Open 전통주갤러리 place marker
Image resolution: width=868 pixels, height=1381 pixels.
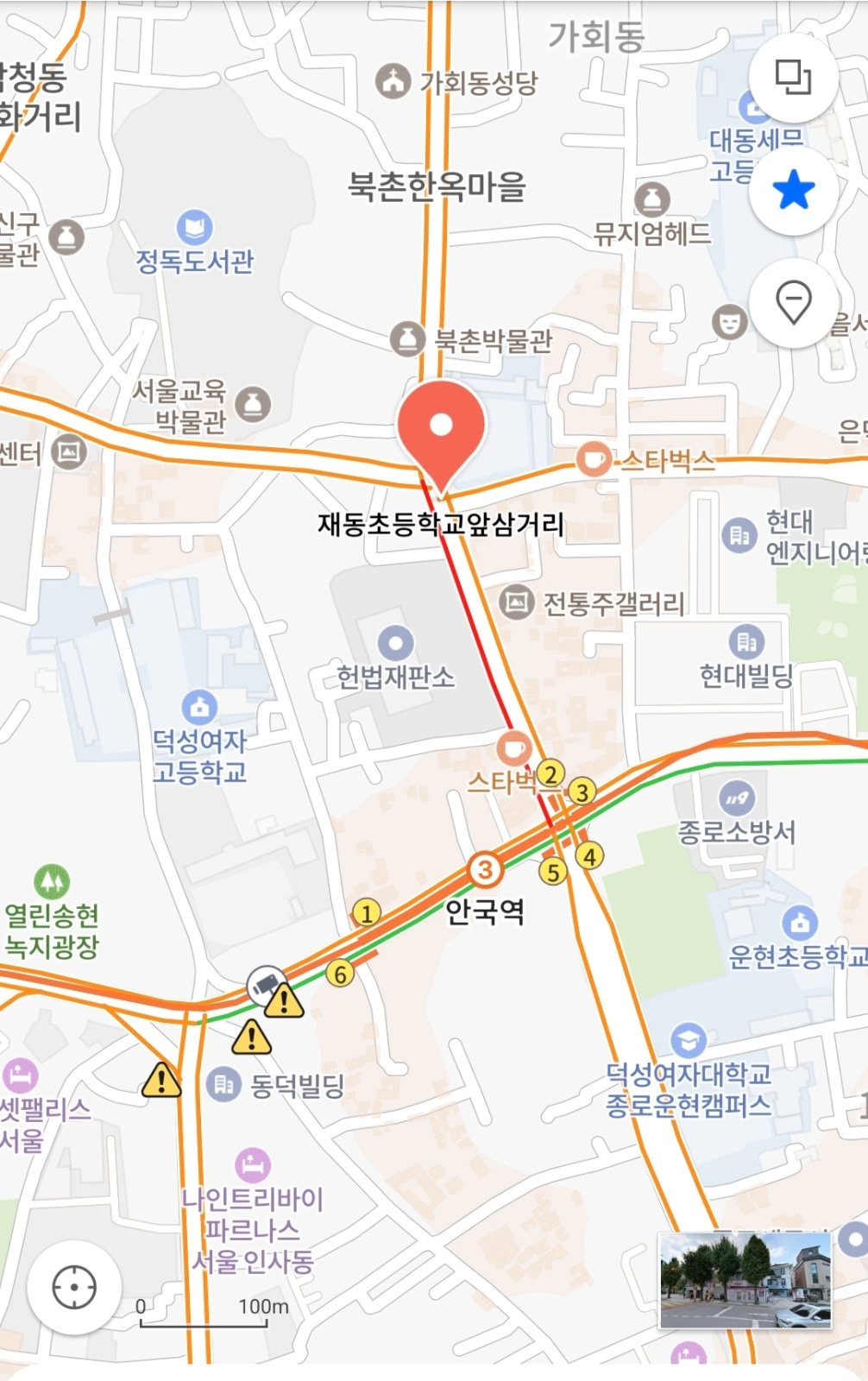coord(516,602)
